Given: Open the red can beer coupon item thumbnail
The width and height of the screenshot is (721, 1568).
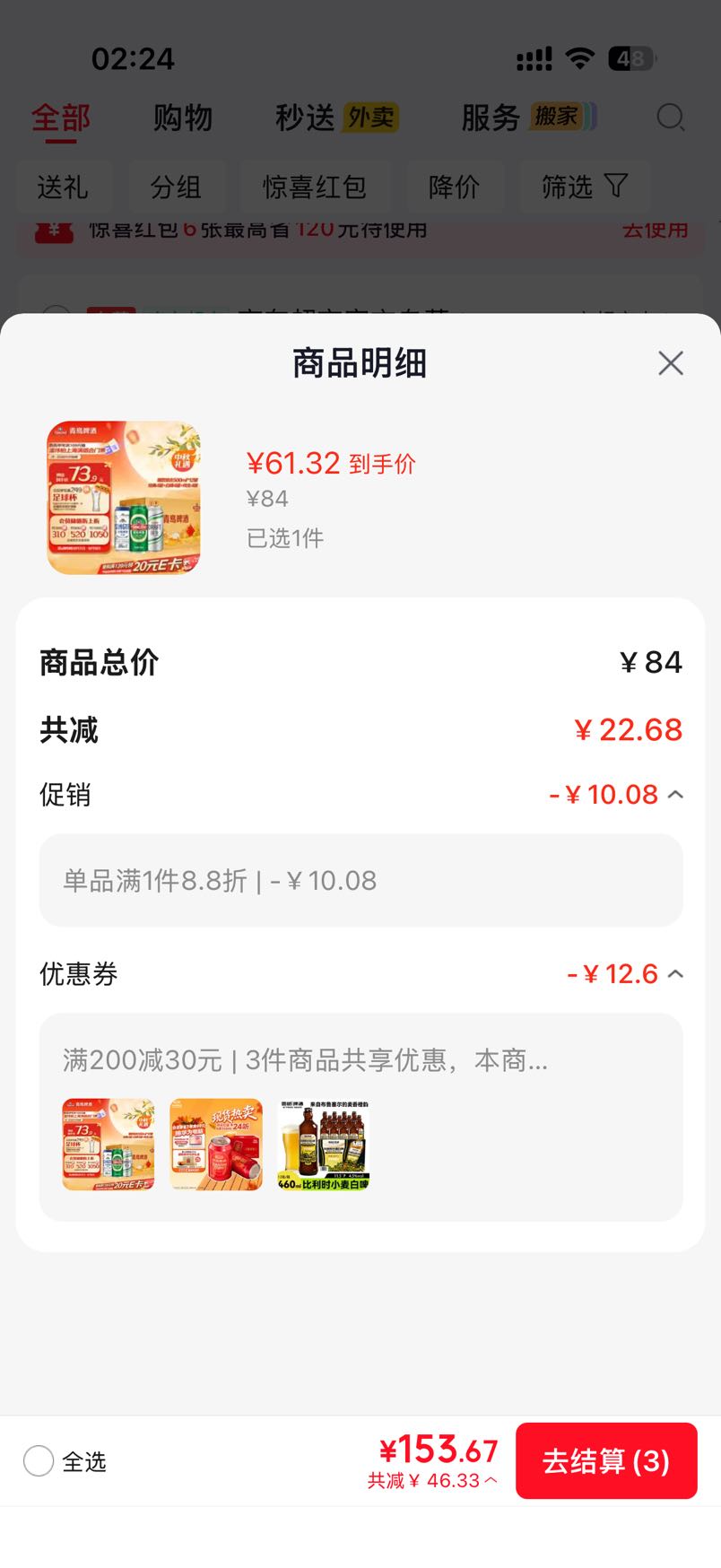Looking at the screenshot, I should 216,1145.
